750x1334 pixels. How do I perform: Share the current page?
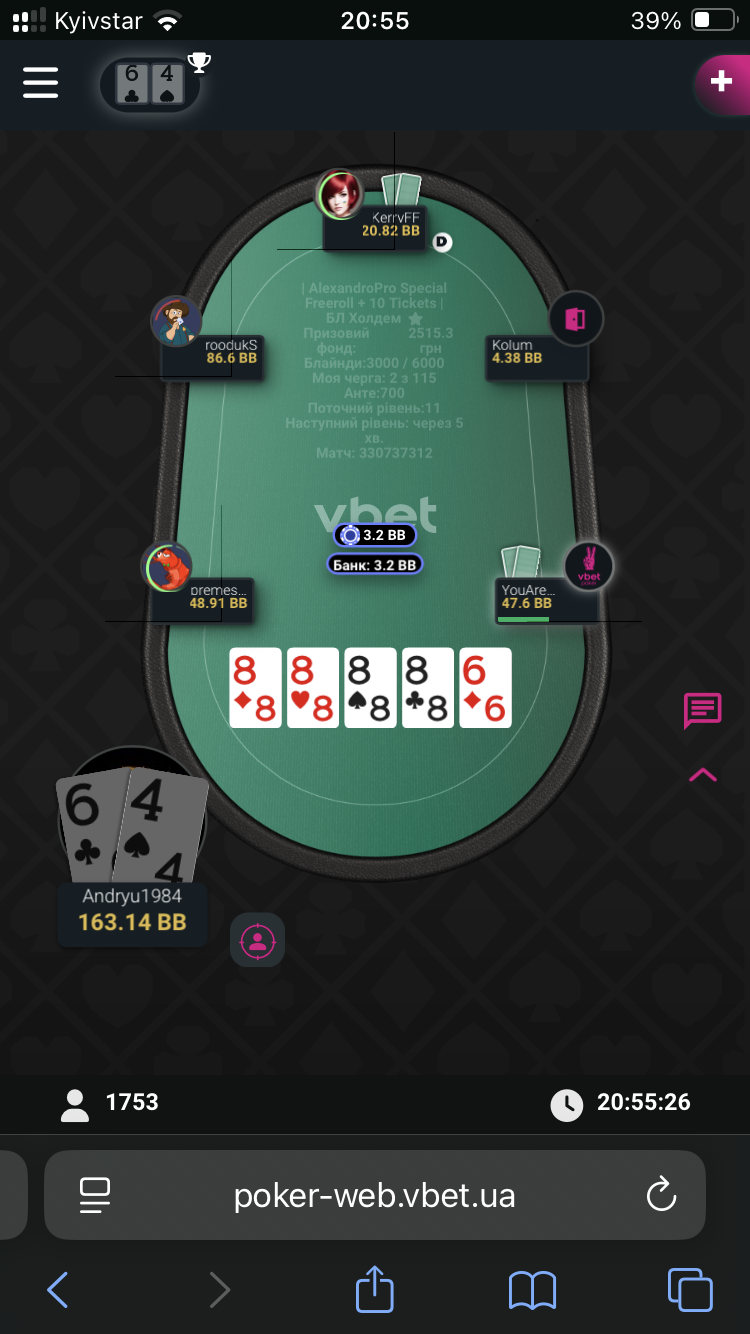(x=375, y=1290)
